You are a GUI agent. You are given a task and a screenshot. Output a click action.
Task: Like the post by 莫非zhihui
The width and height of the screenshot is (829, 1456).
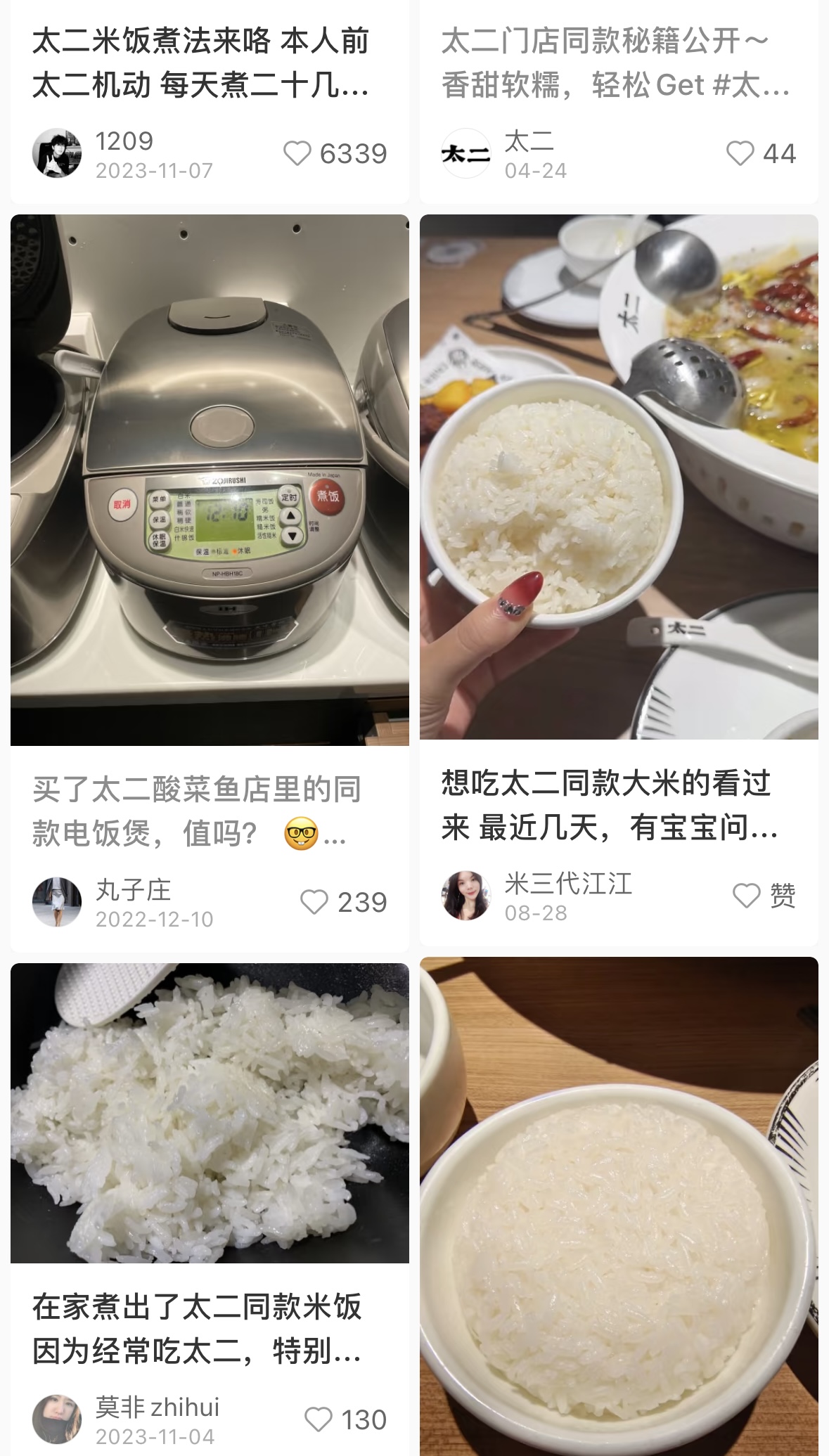318,1419
